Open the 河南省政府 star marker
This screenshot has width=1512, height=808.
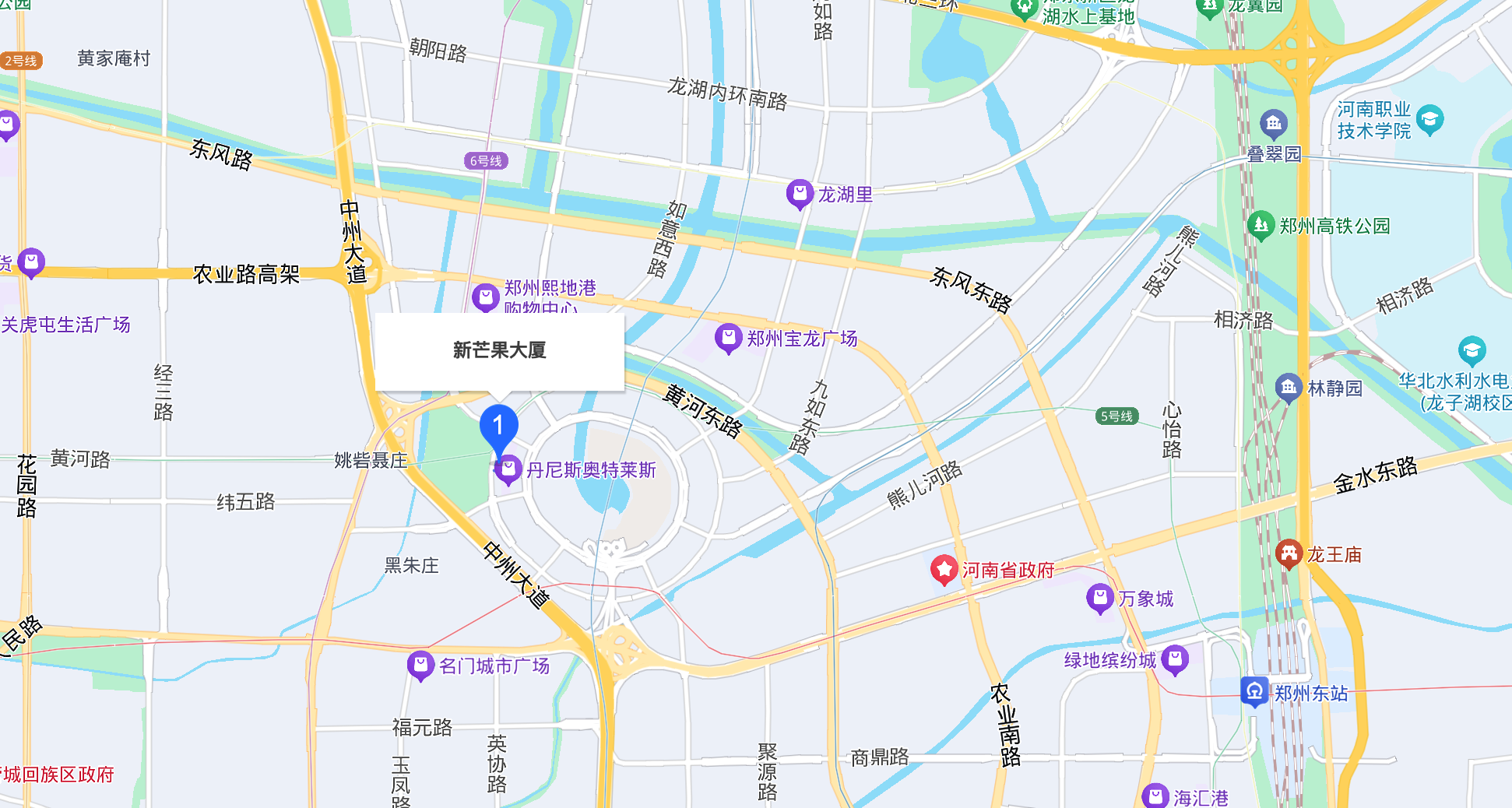[x=944, y=570]
